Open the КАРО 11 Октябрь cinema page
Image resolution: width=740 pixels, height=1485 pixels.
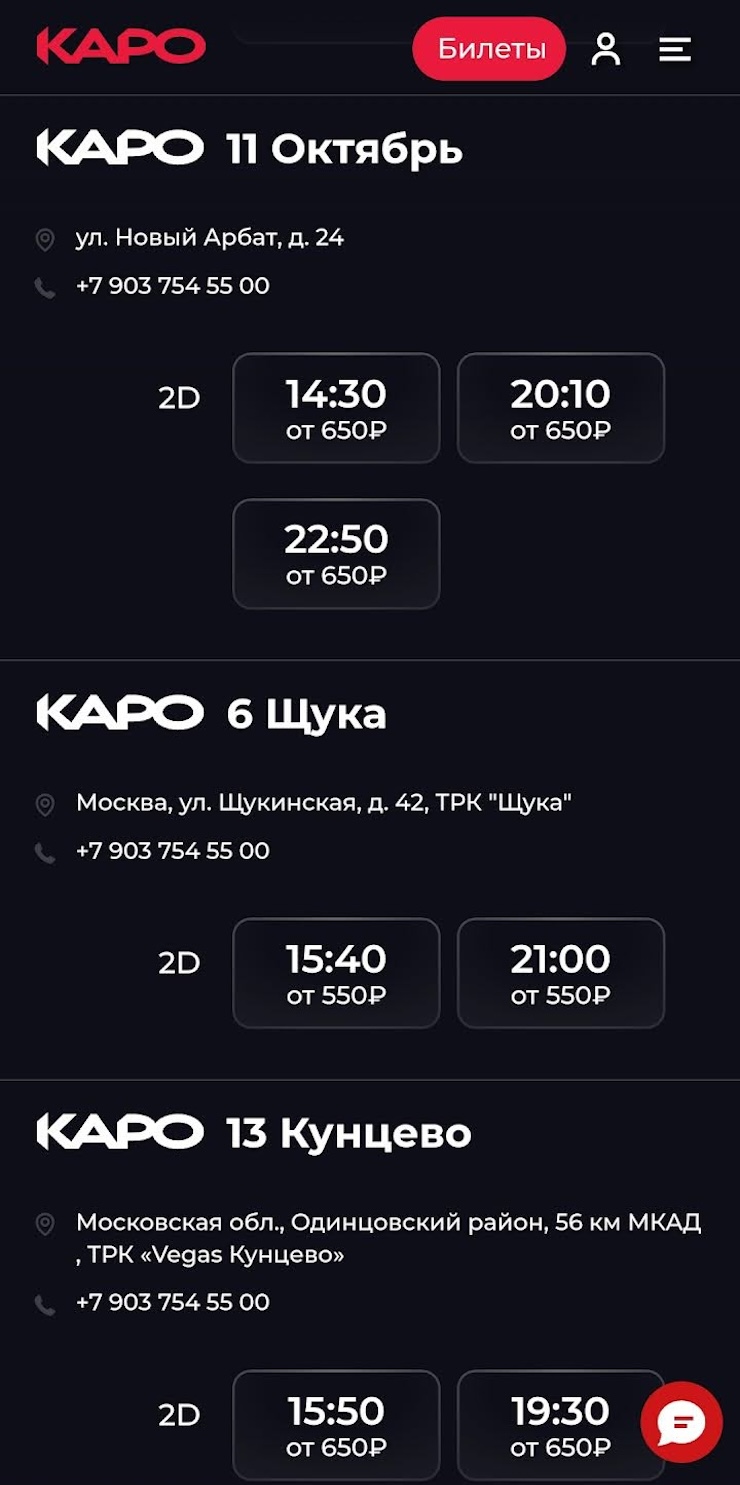250,149
